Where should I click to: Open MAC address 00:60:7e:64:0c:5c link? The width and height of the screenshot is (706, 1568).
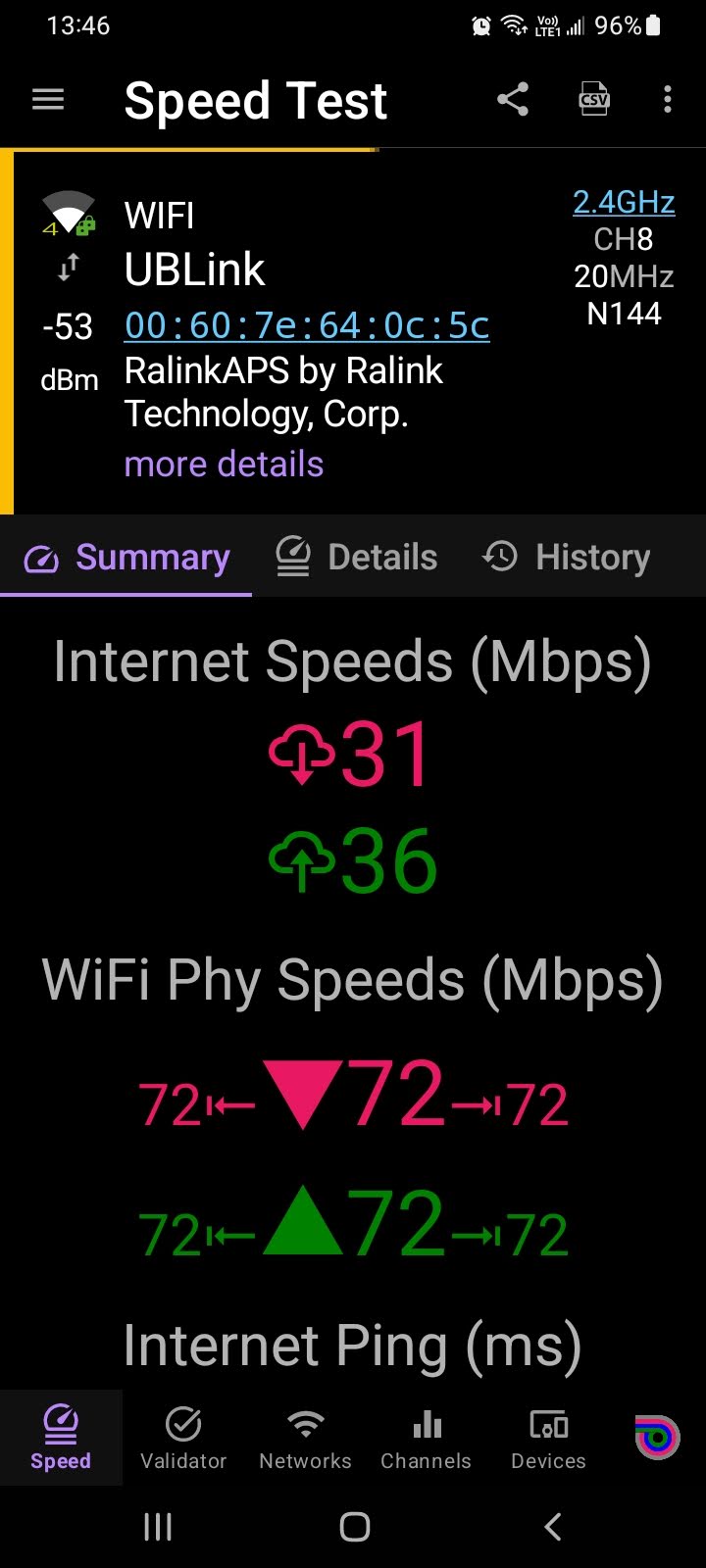(307, 325)
